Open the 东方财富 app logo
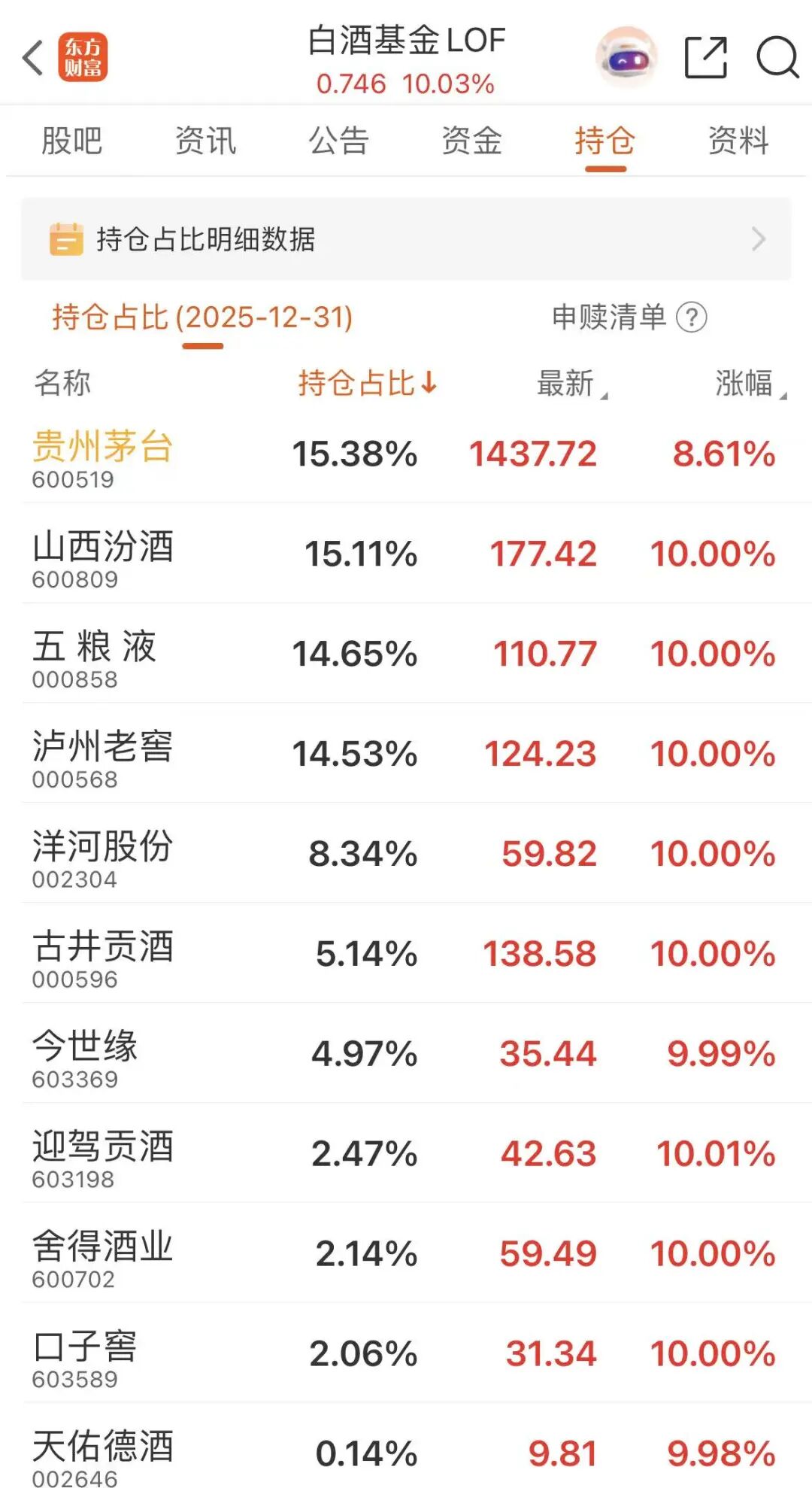The width and height of the screenshot is (812, 1488). [85, 57]
